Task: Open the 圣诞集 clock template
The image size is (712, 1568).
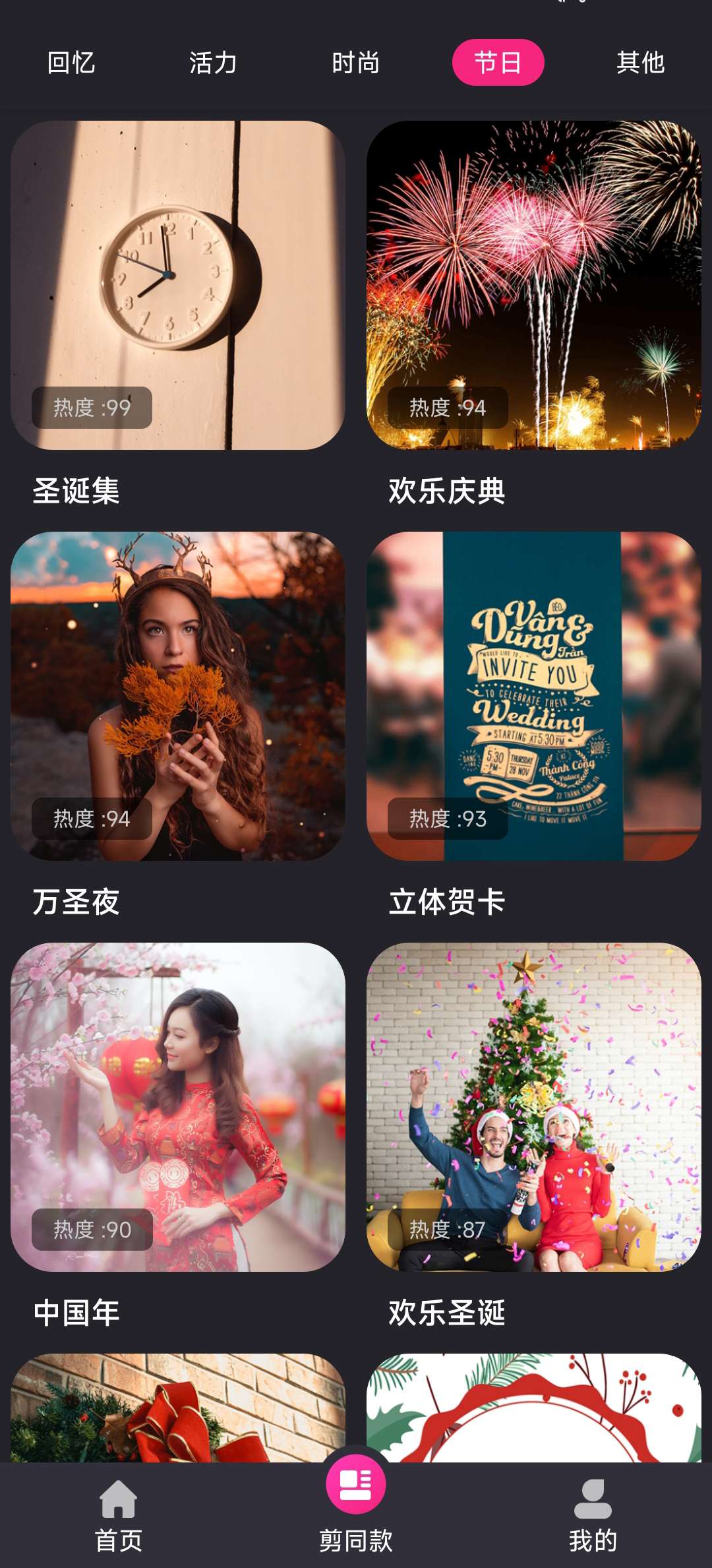Action: coord(178,285)
